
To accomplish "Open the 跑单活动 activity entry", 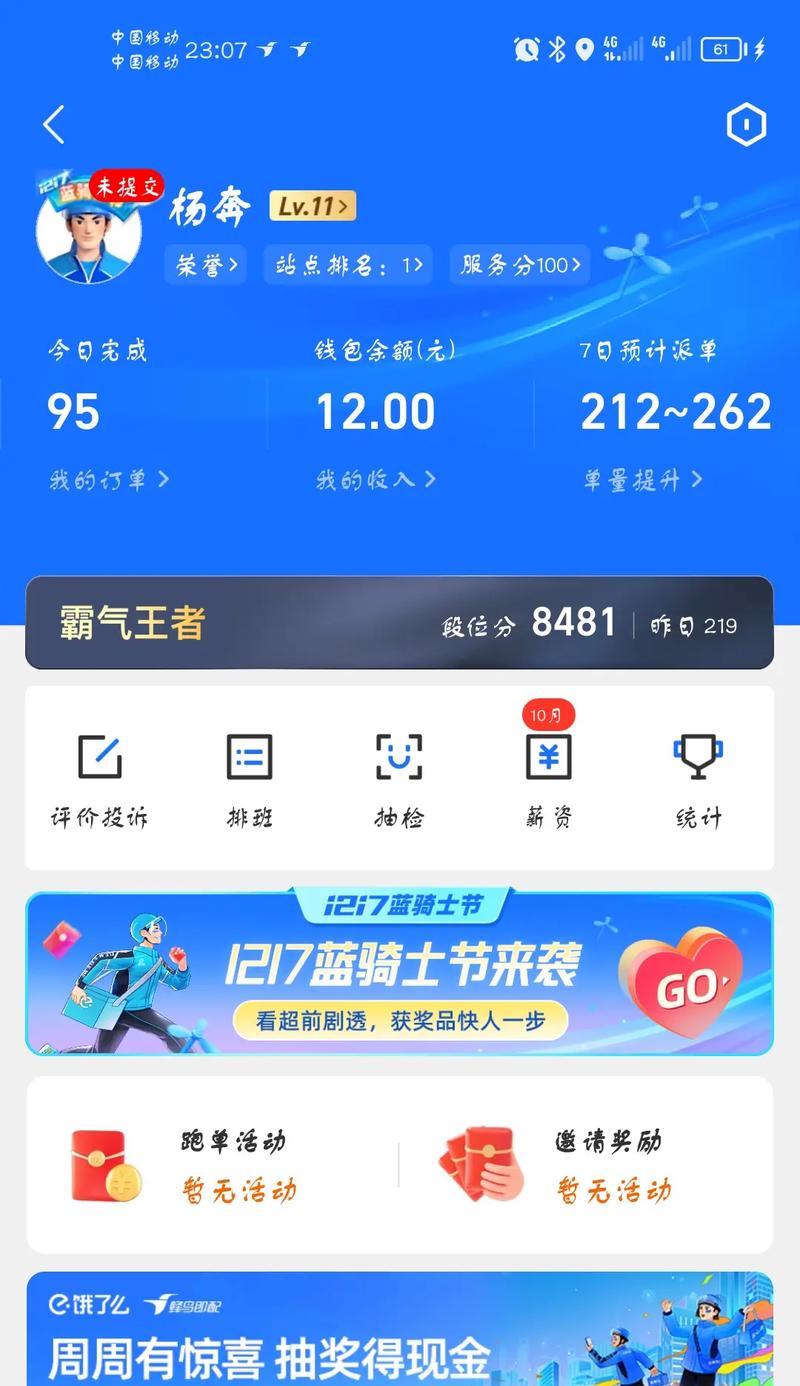I will pos(183,1165).
